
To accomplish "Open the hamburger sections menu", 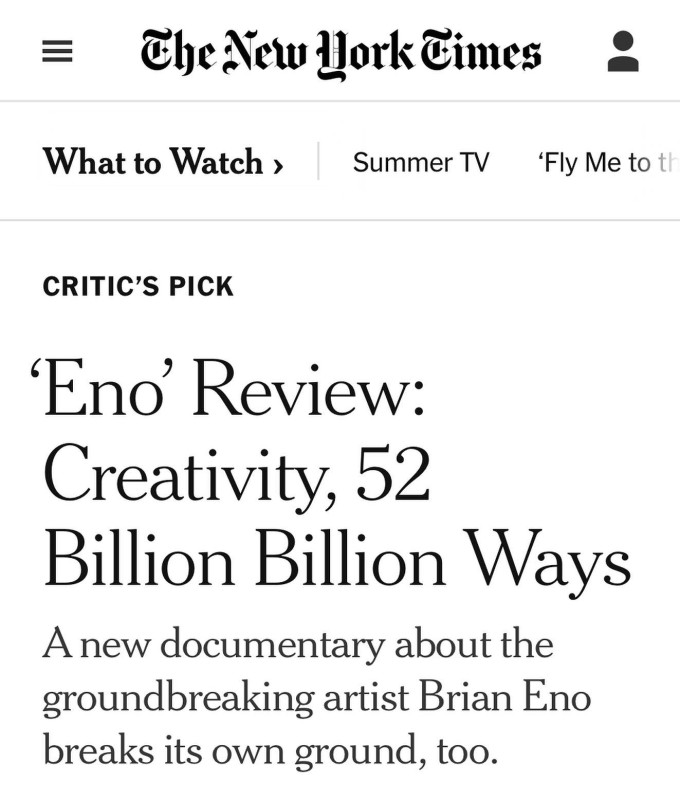I will click(x=58, y=53).
